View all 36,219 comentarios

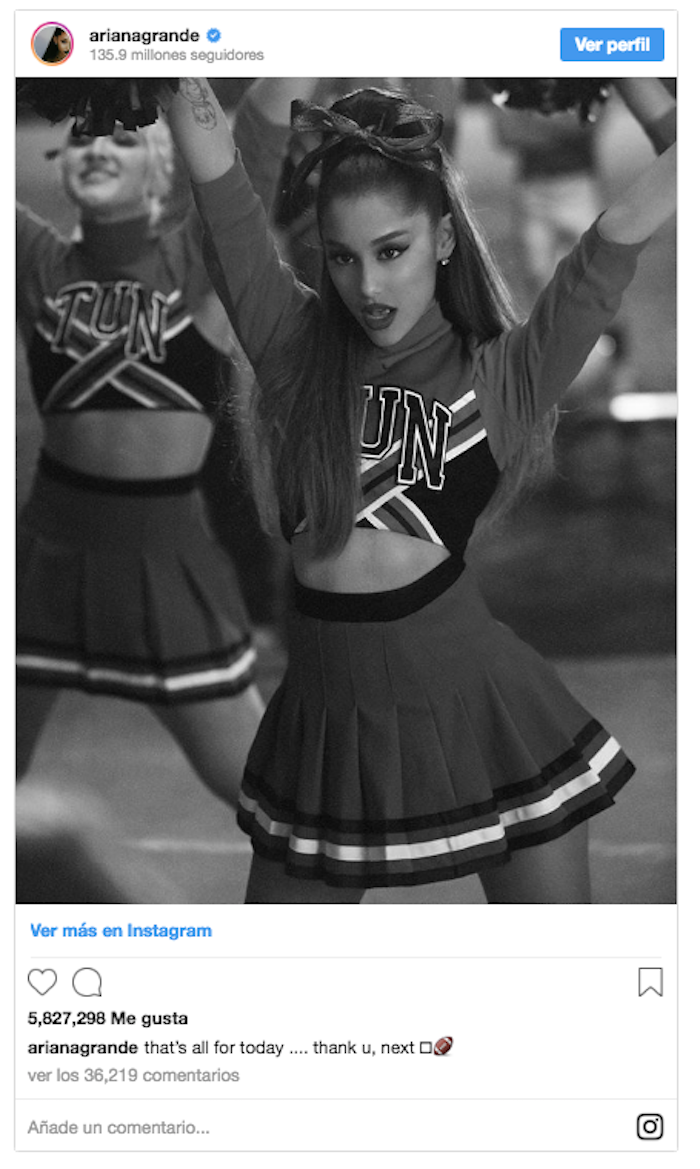(x=133, y=1075)
